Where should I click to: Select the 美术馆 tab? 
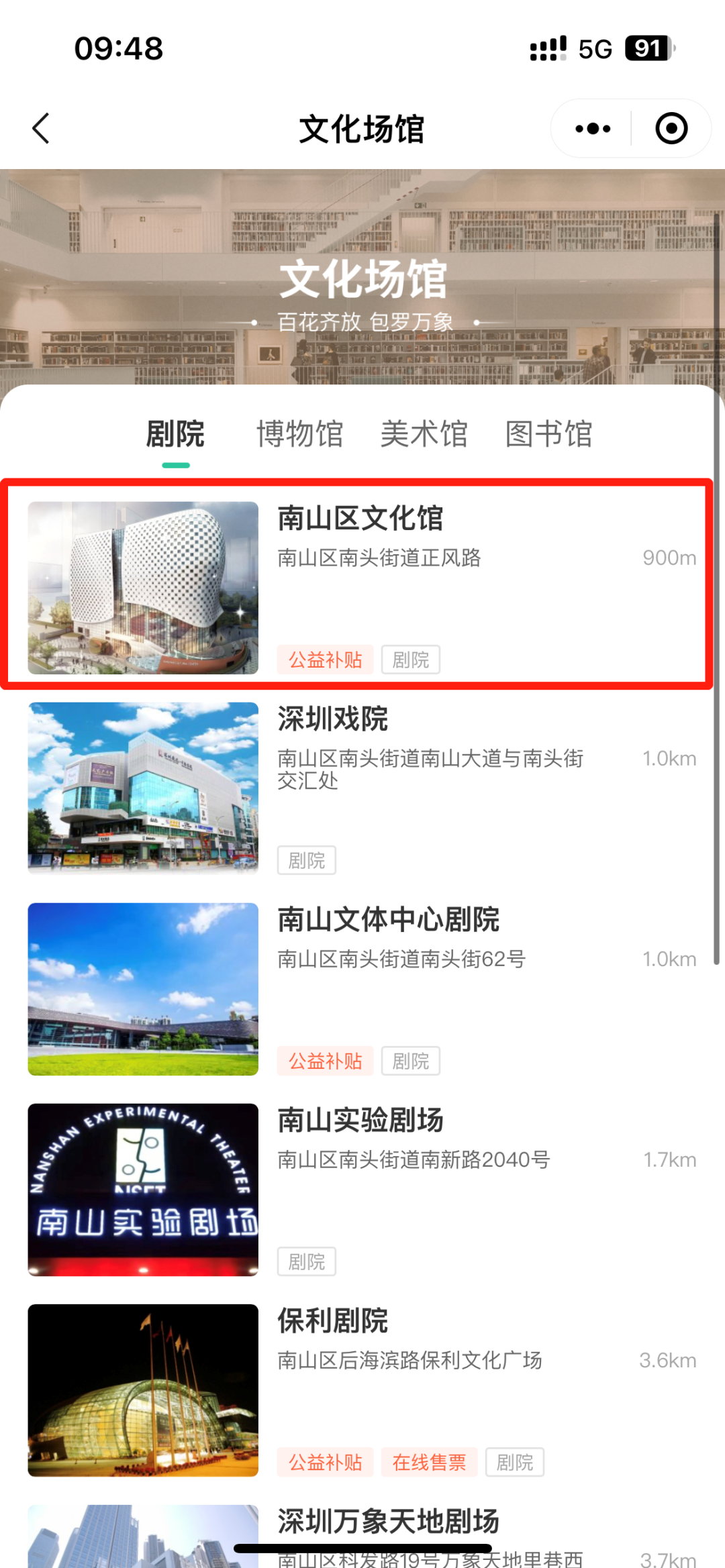pos(424,434)
